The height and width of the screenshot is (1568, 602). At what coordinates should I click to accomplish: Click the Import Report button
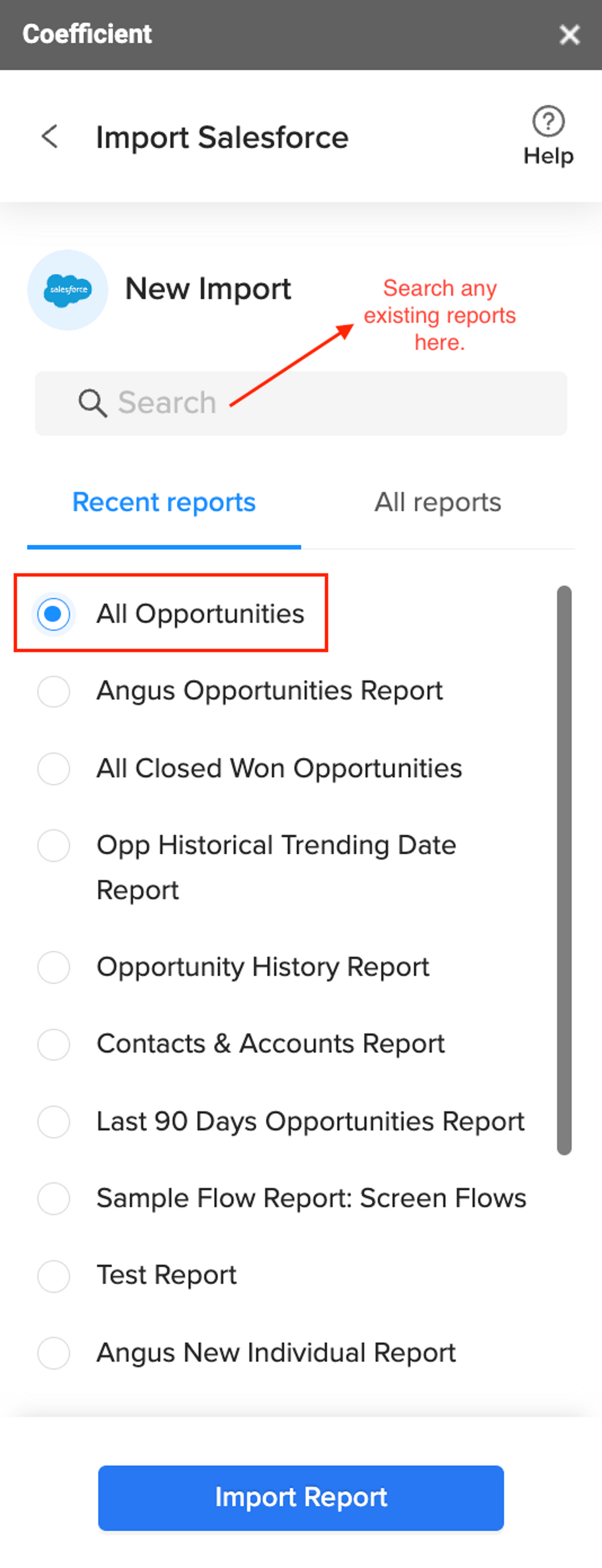[x=301, y=1498]
